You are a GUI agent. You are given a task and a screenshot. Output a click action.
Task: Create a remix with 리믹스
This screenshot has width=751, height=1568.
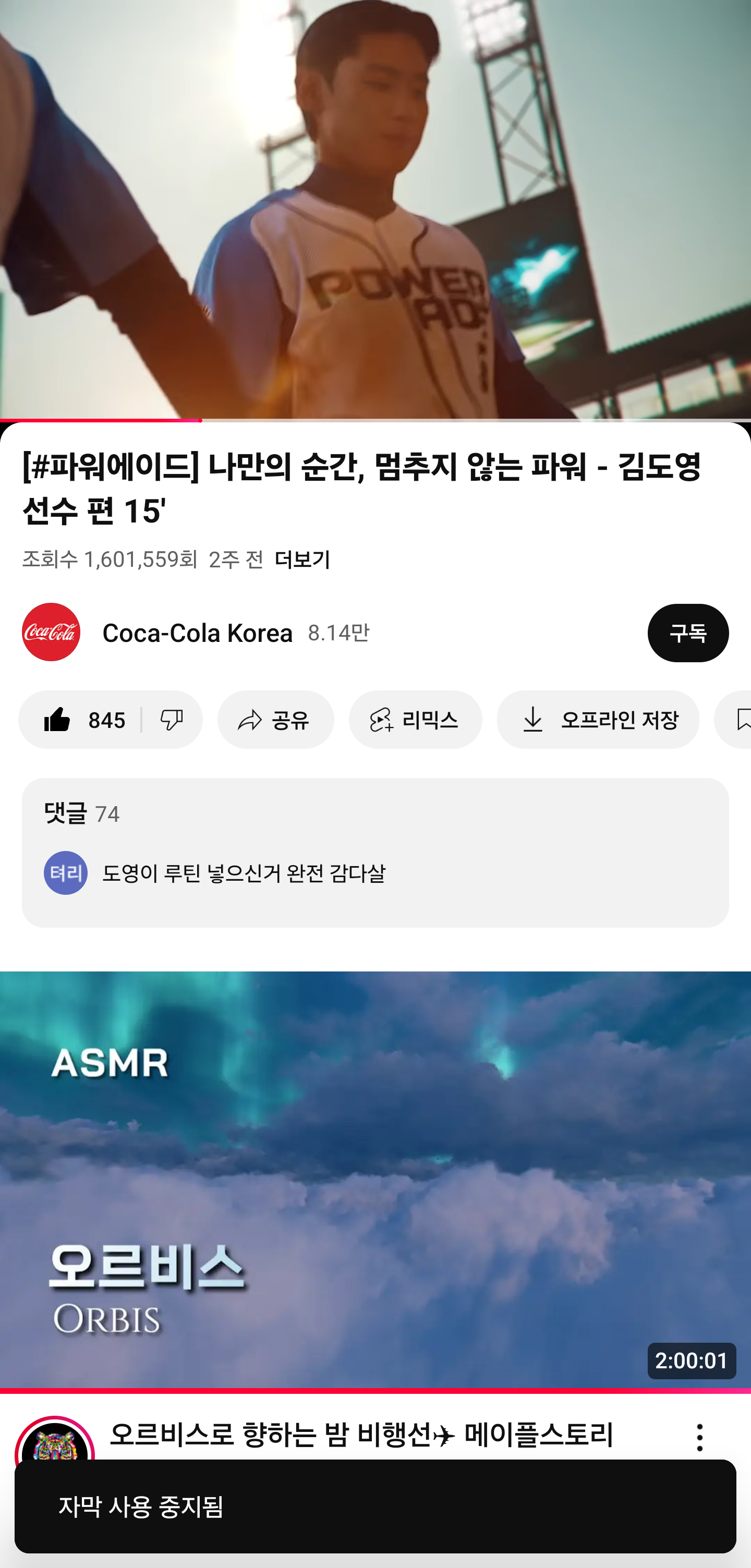tap(415, 720)
